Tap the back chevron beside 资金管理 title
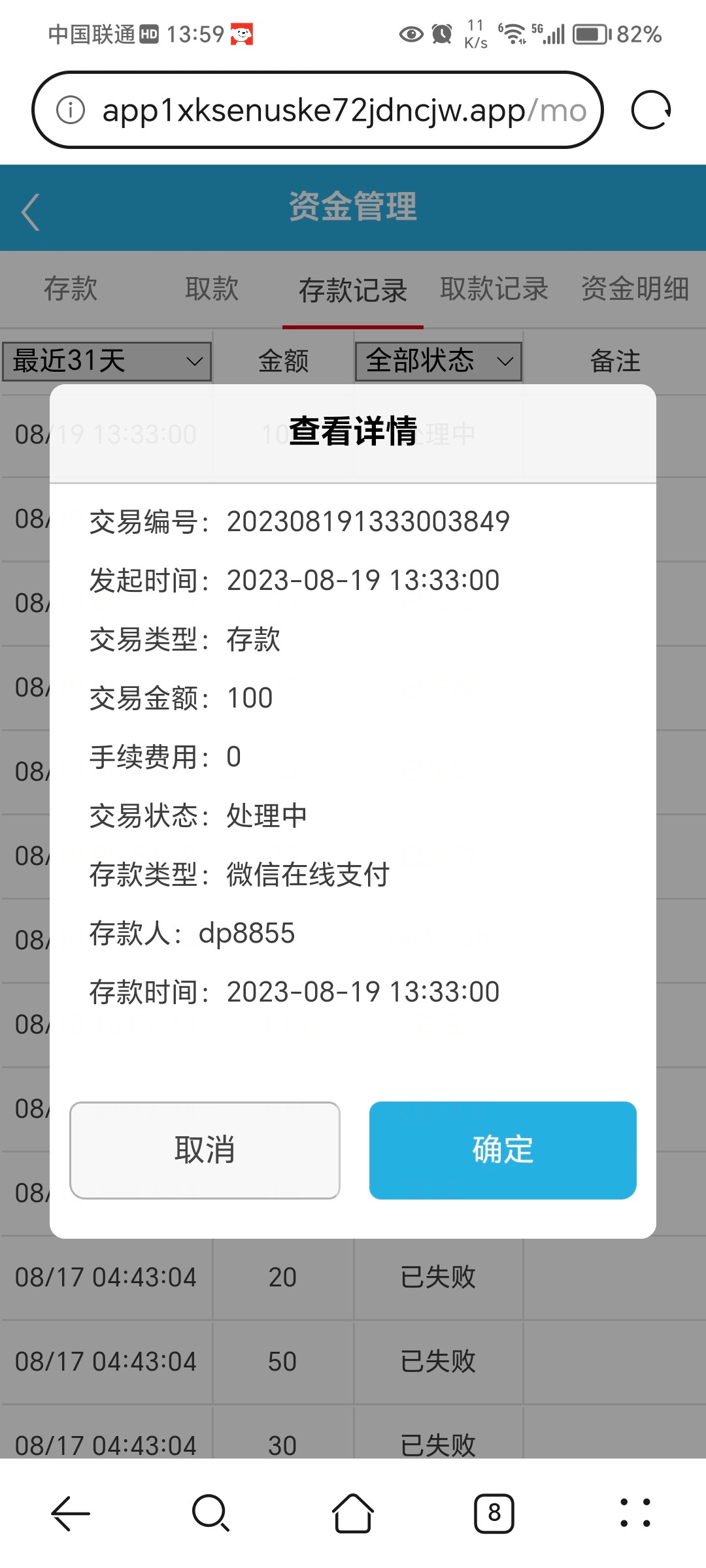This screenshot has height=1568, width=706. tap(29, 210)
